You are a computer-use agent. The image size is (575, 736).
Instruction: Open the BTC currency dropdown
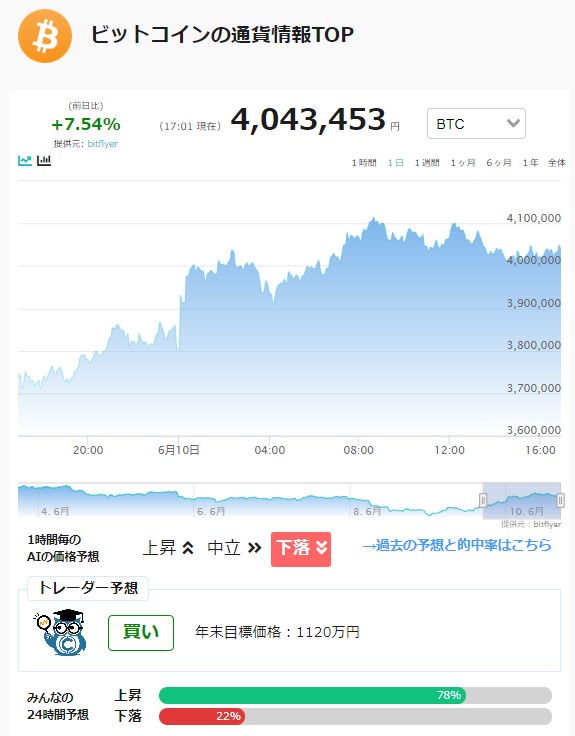476,123
